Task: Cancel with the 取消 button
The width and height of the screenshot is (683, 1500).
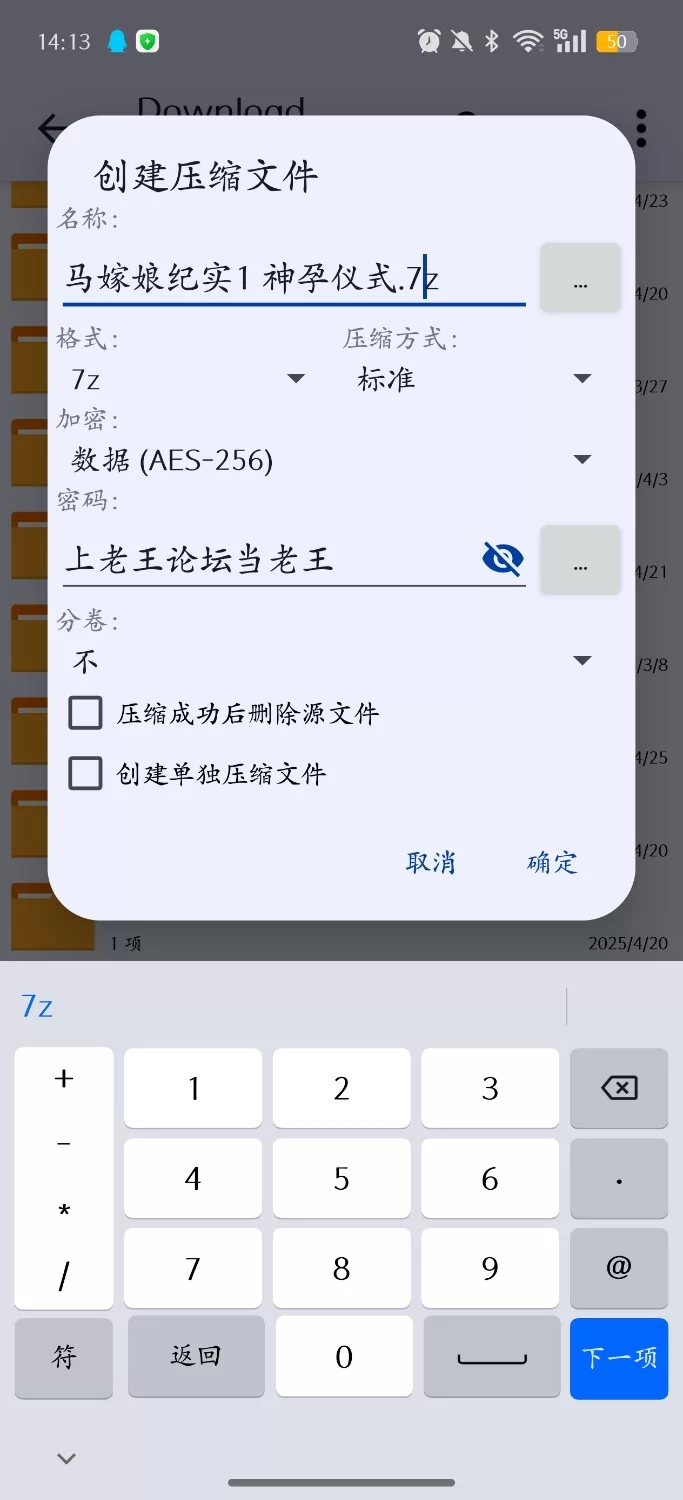Action: tap(431, 862)
